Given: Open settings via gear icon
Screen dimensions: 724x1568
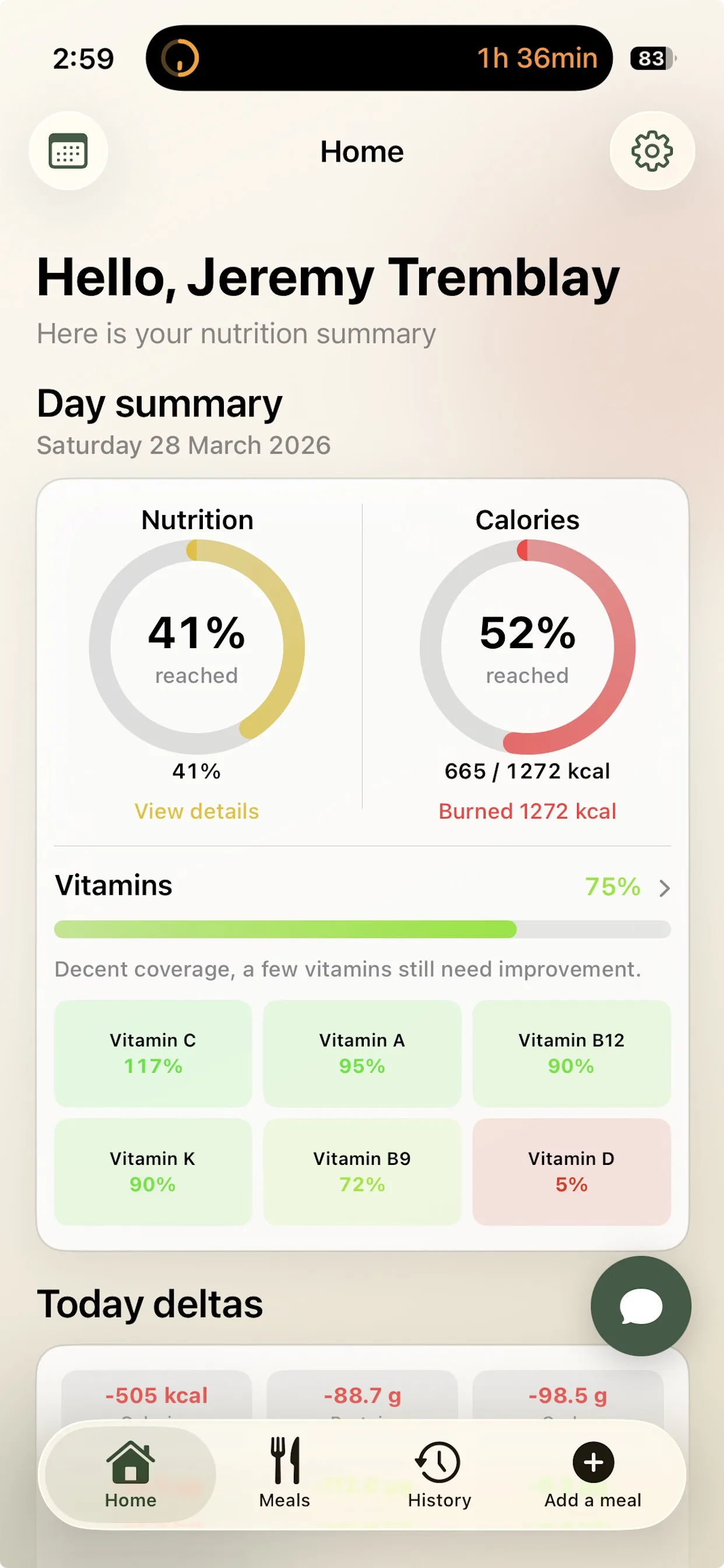Looking at the screenshot, I should [652, 151].
